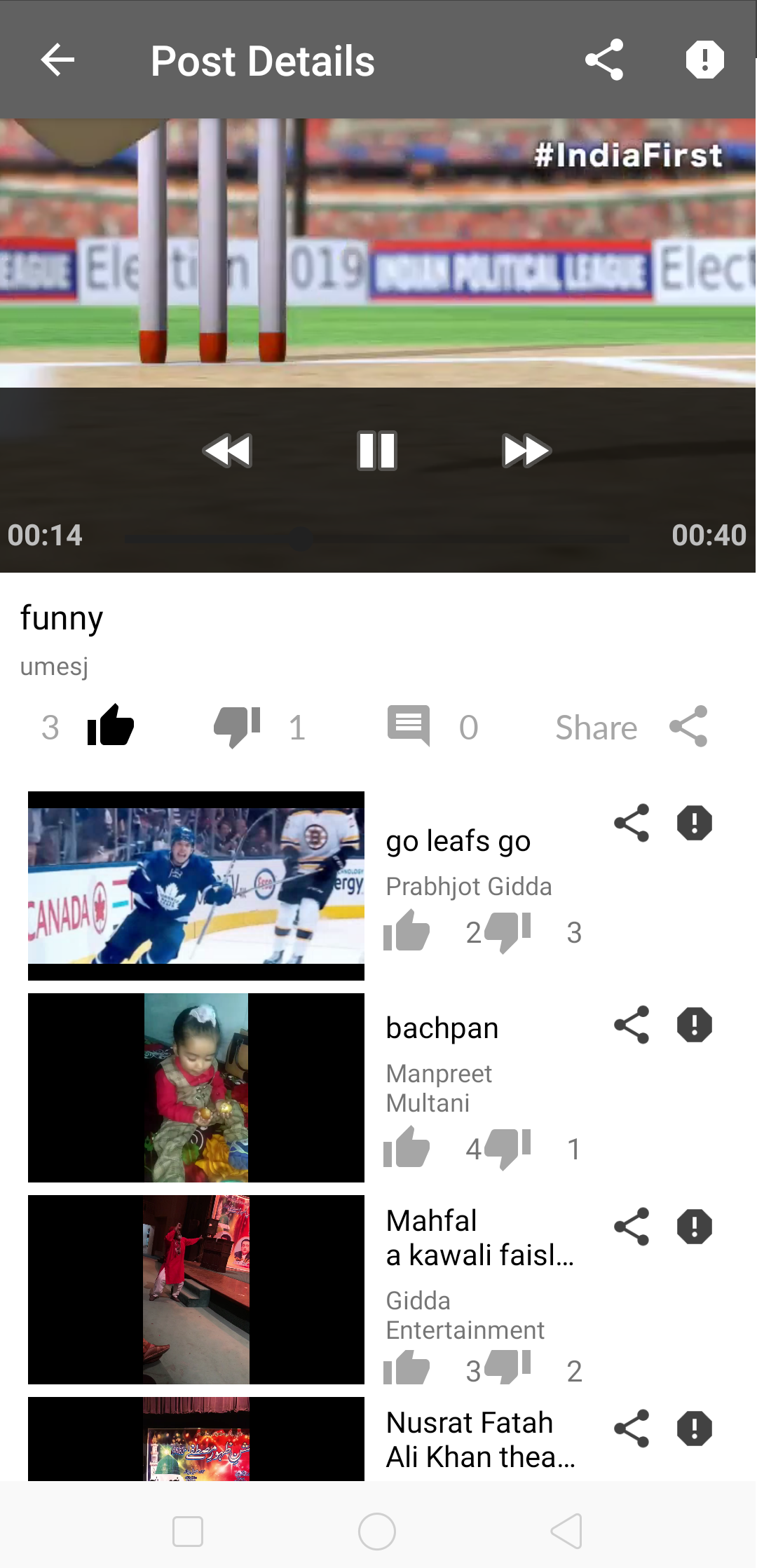Like the bachpan post
The image size is (757, 1568).
click(407, 1147)
